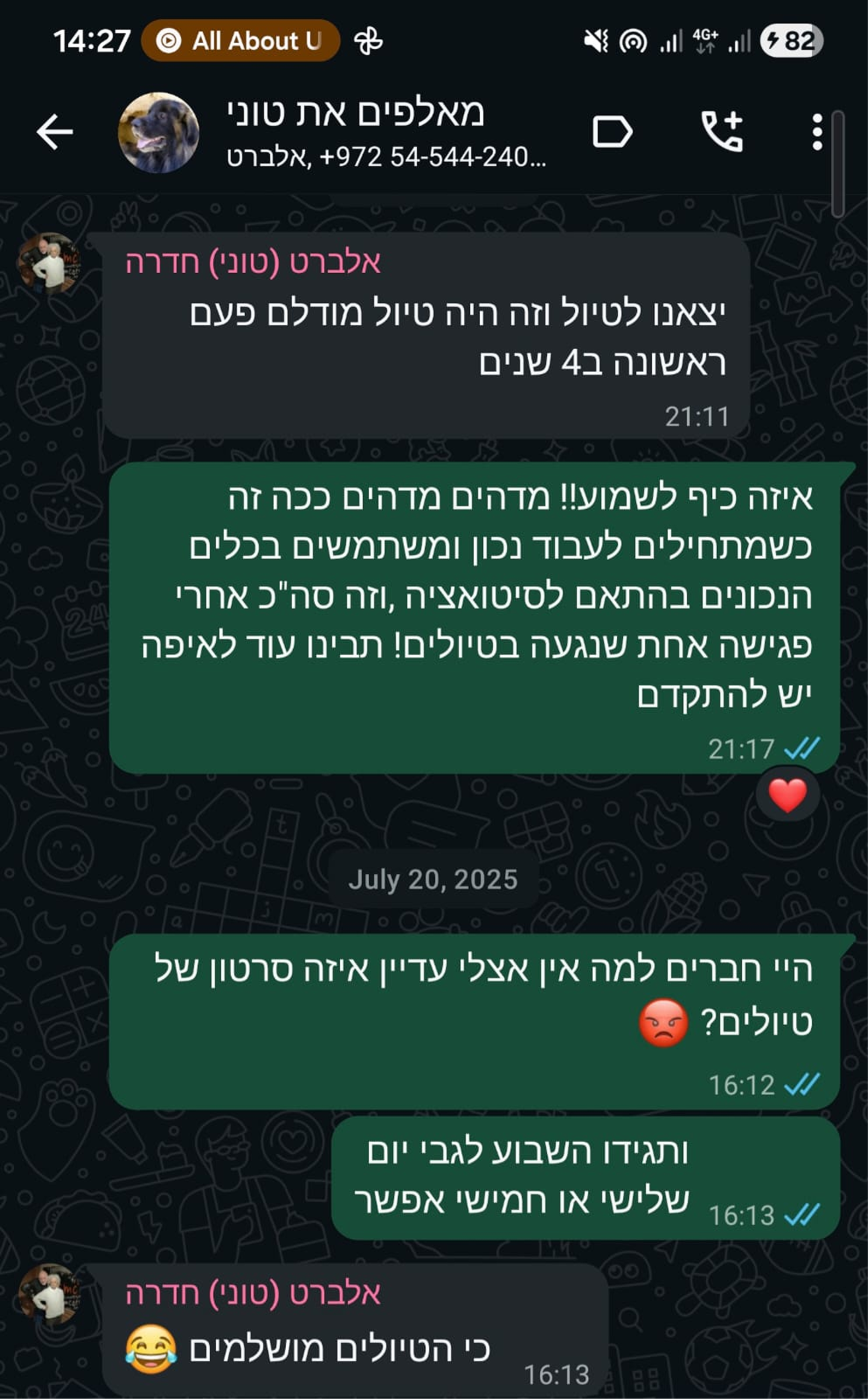Open the group profile photo of the dog
Viewport: 868px width, 1399px height.
point(158,133)
